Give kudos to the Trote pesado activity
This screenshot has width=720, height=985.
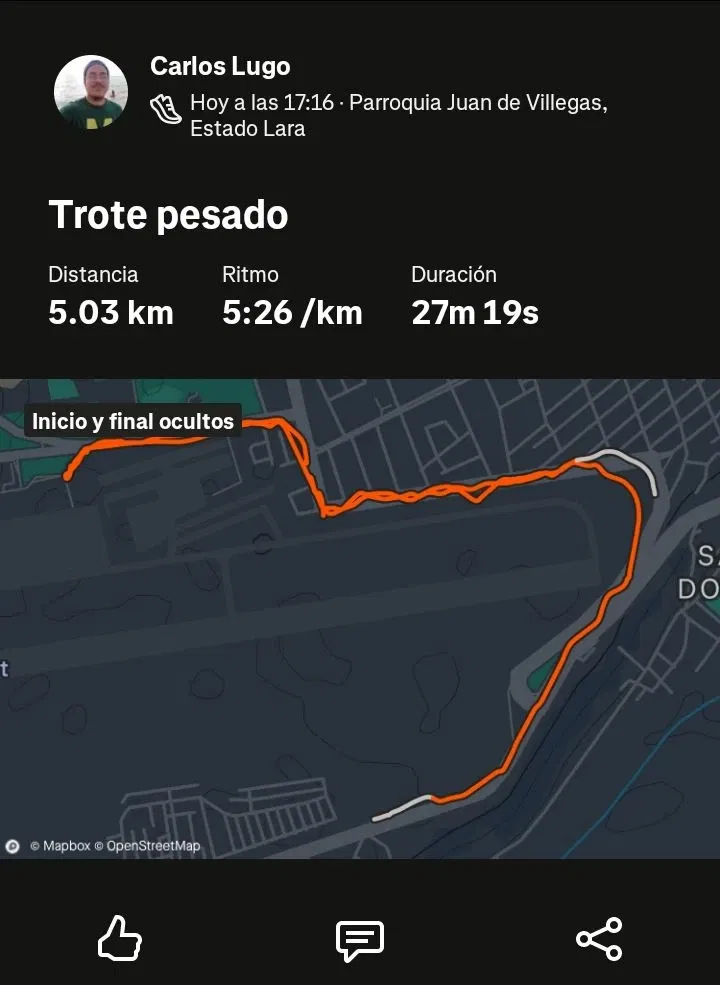click(x=120, y=940)
